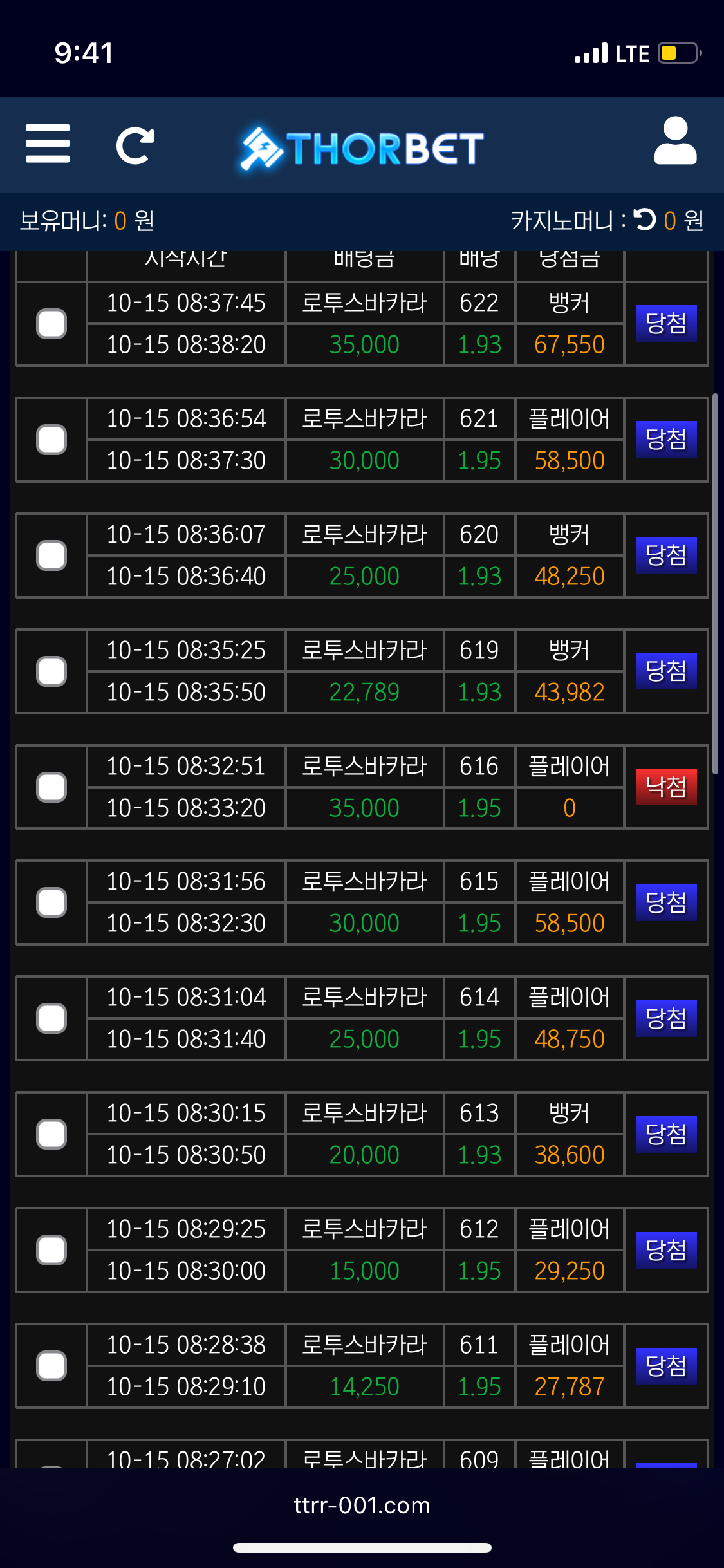The height and width of the screenshot is (1568, 724).
Task: Toggle the checkbox for round 615
Action: pyautogui.click(x=51, y=902)
